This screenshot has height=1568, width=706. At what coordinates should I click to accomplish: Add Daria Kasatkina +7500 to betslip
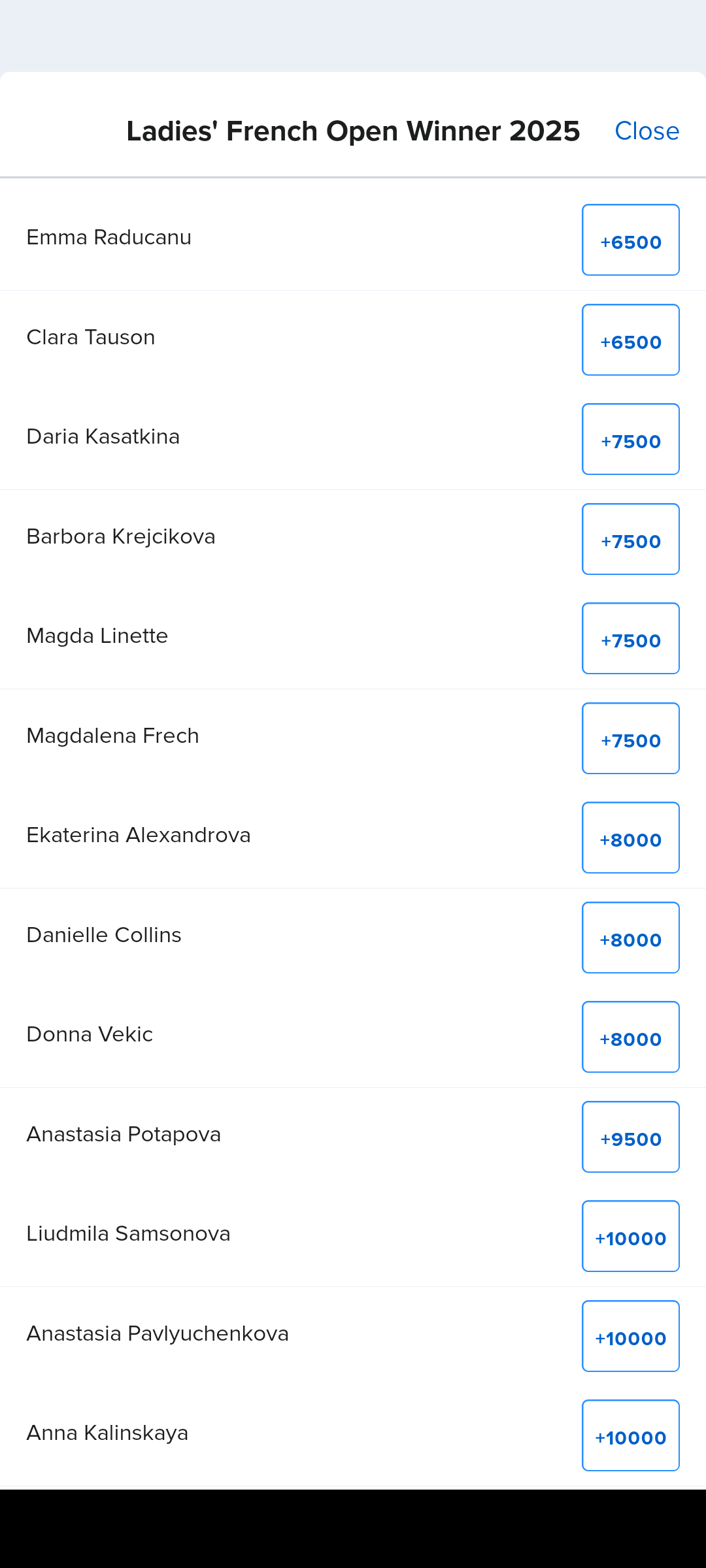[x=630, y=440]
